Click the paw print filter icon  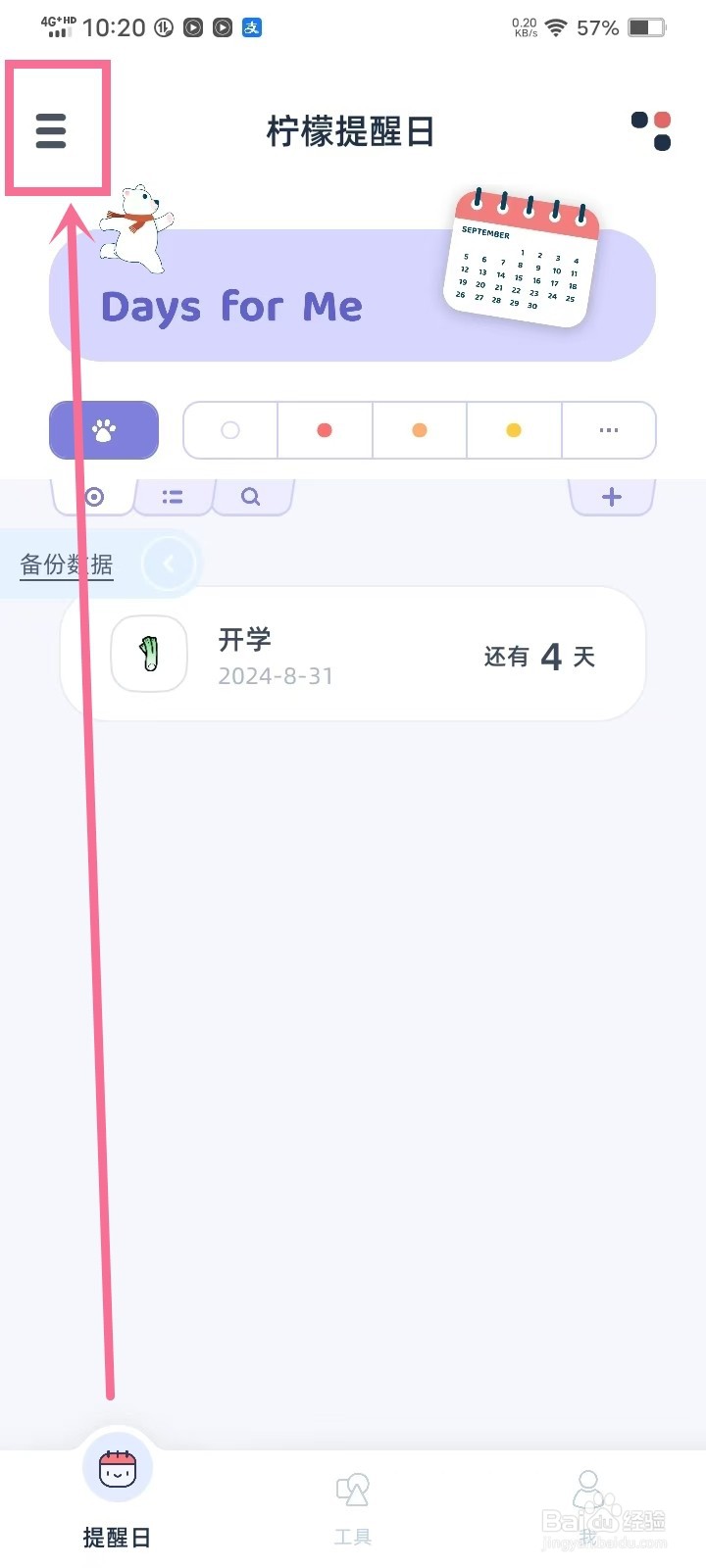pos(104,429)
